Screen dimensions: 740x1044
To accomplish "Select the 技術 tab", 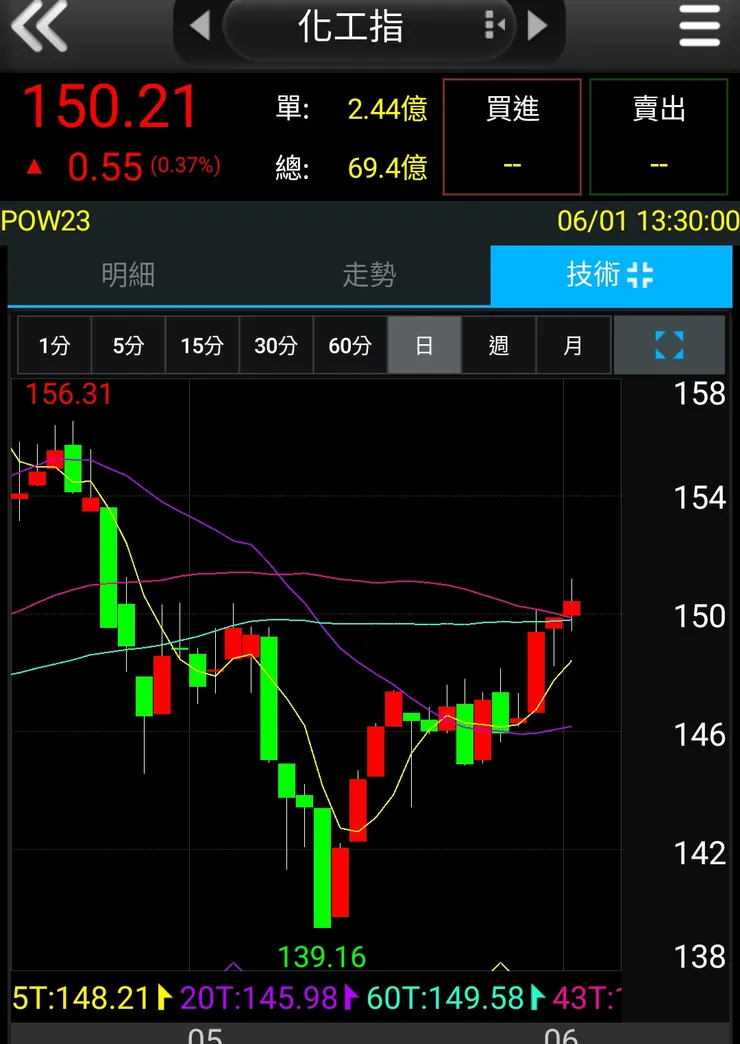I will (x=610, y=275).
